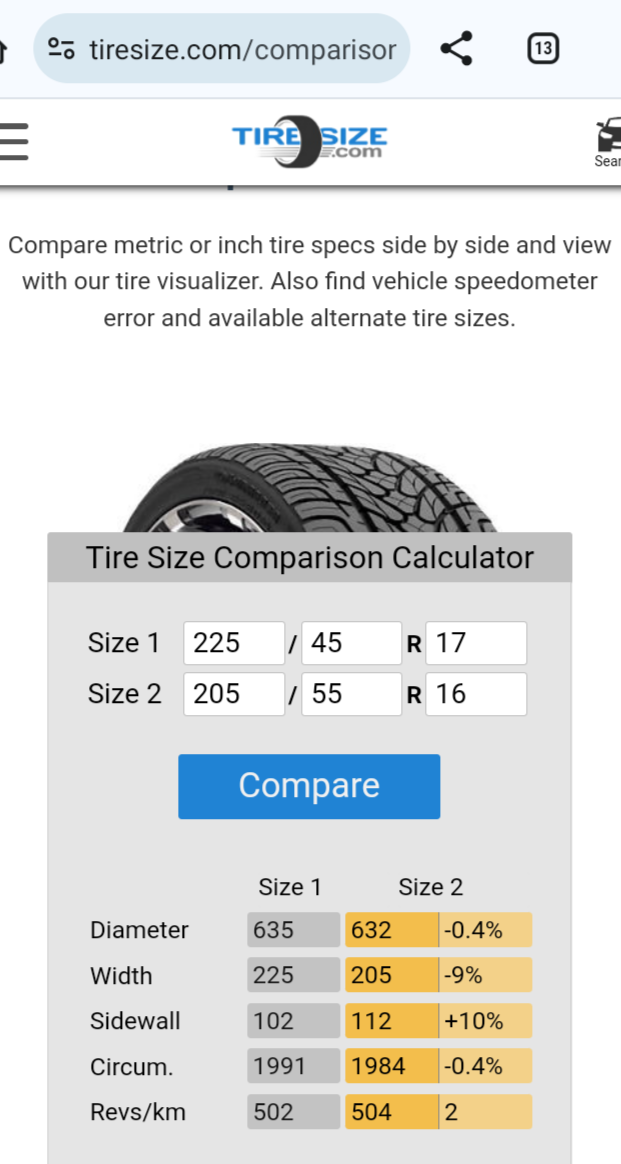Edit Size 2 rim diameter field 16
621x1164 pixels.
coord(476,694)
